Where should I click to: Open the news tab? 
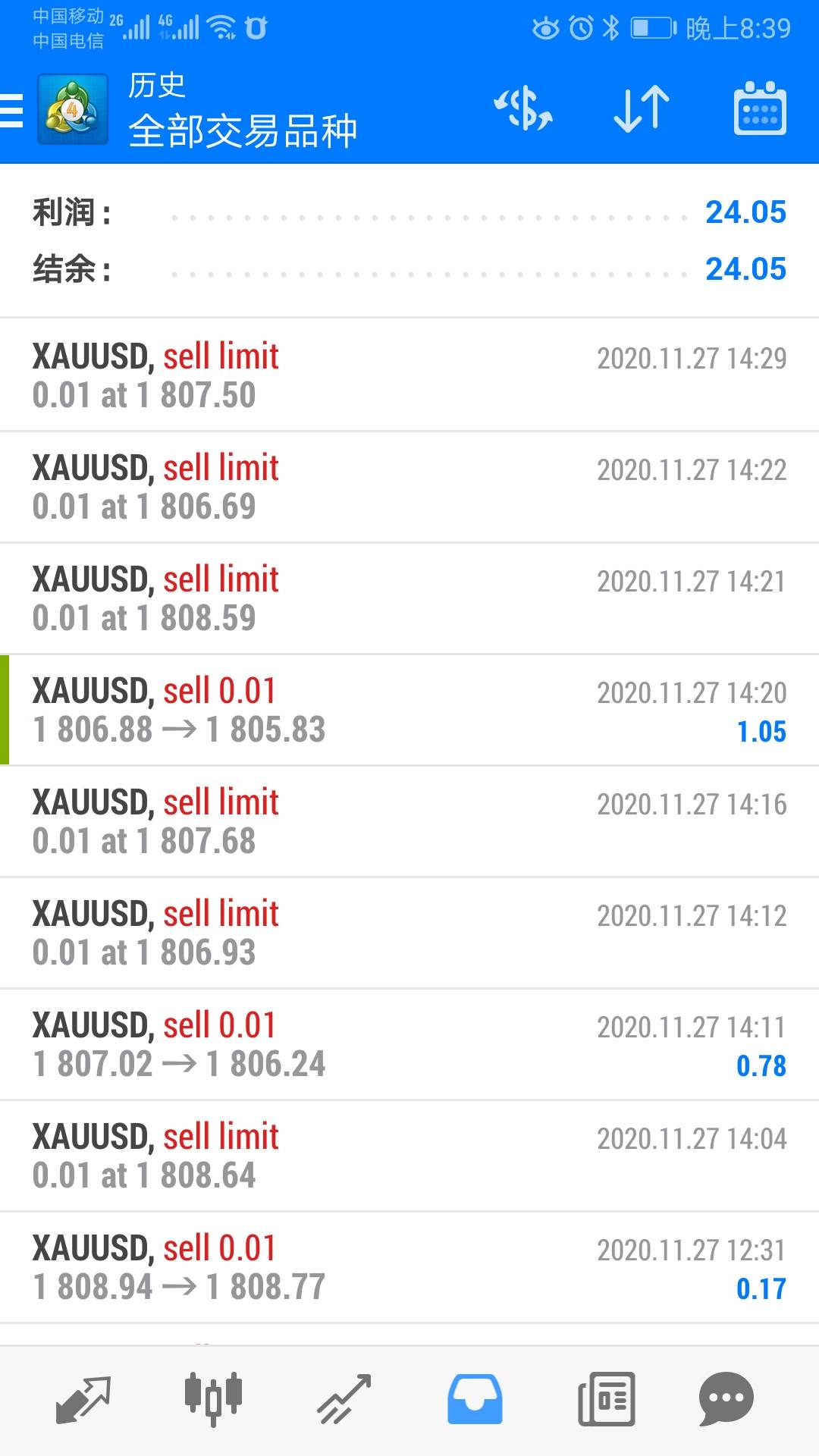tap(606, 1399)
